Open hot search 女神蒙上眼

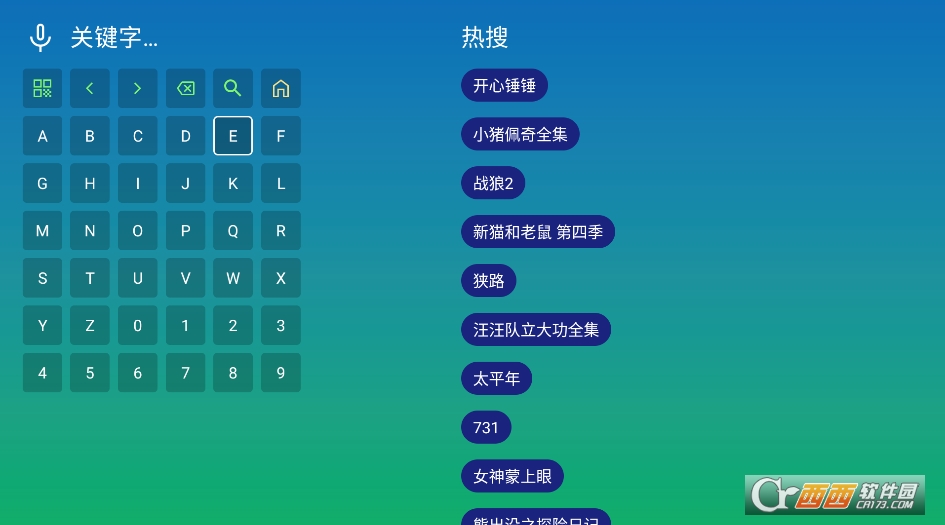(x=512, y=476)
